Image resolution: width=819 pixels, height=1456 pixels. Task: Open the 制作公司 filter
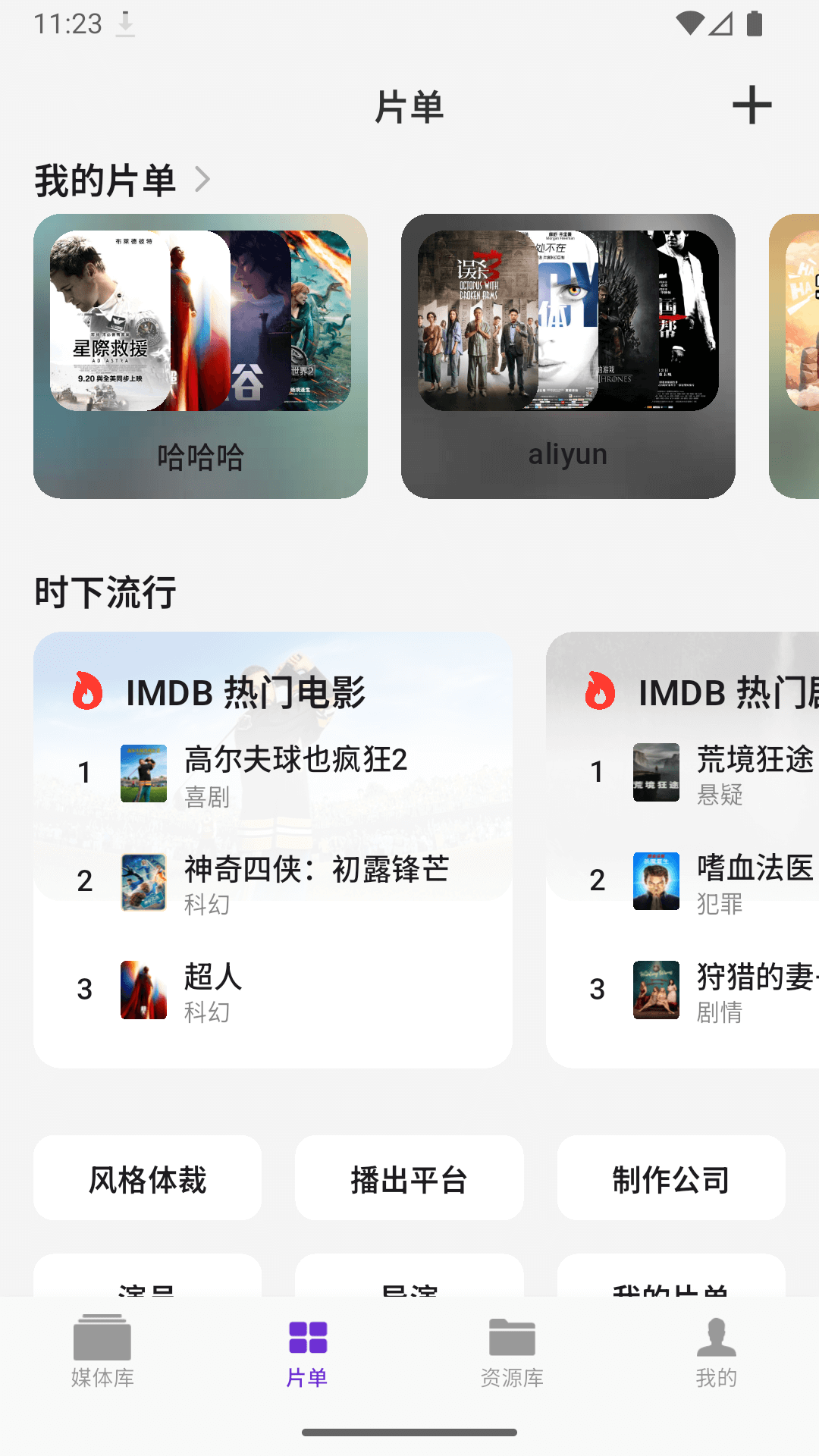tap(670, 1178)
